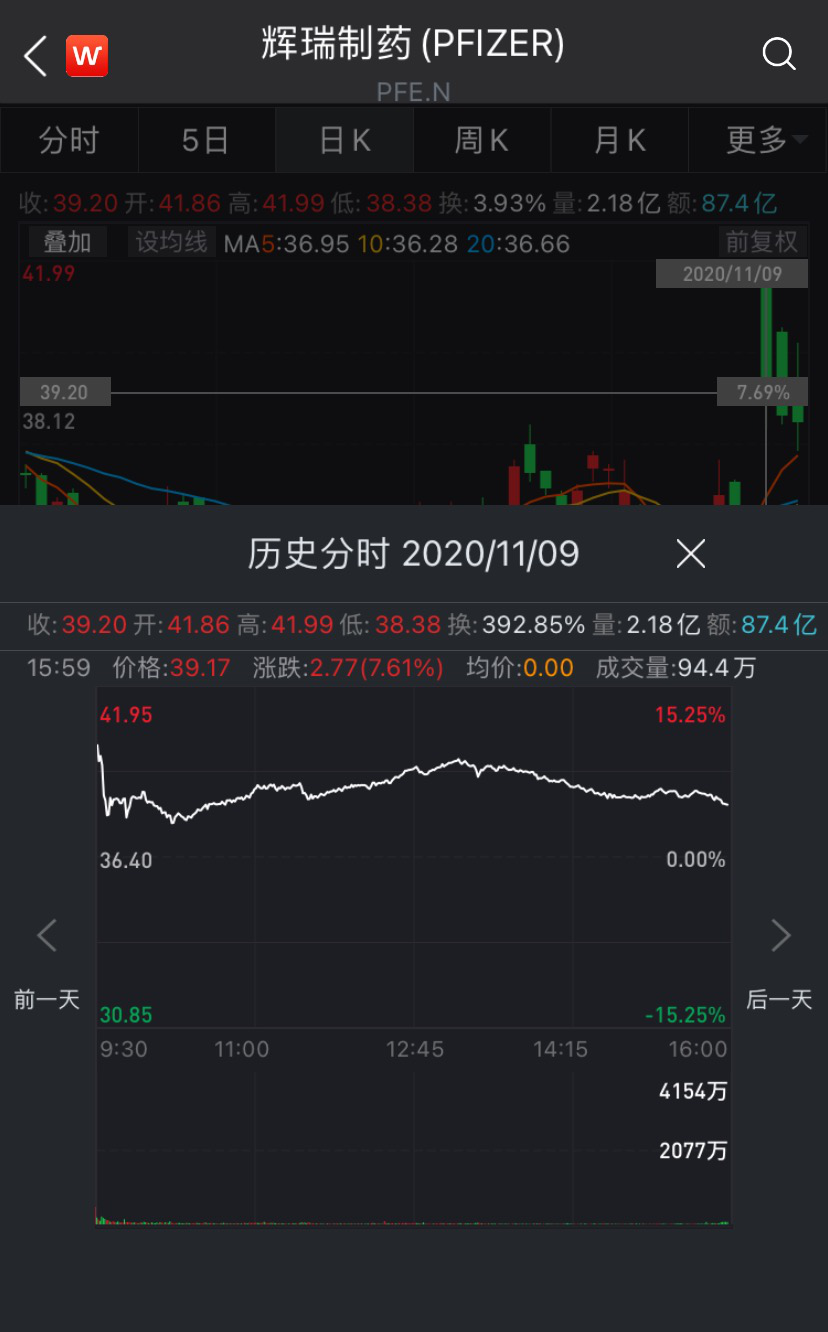Go back using the top-left arrow
This screenshot has width=828, height=1332.
36,56
